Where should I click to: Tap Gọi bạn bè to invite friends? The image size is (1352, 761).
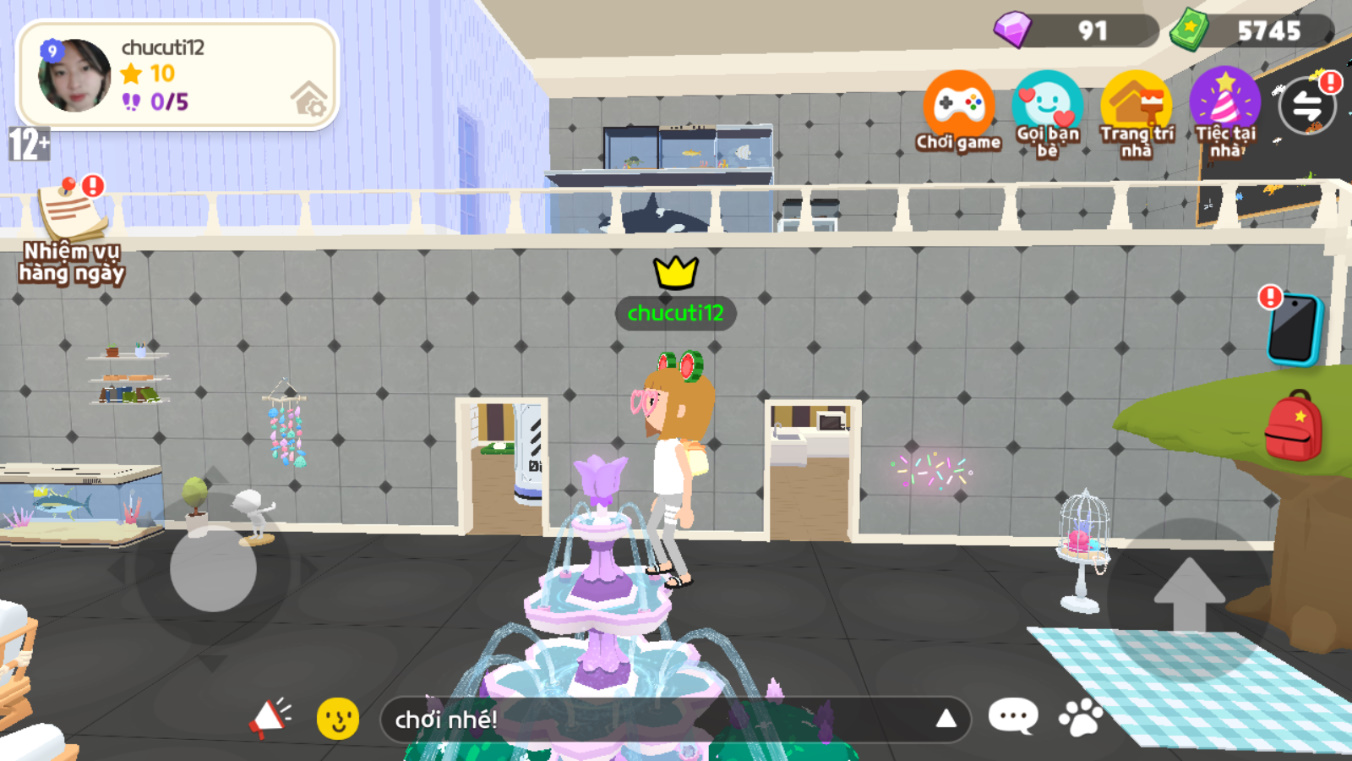1047,112
